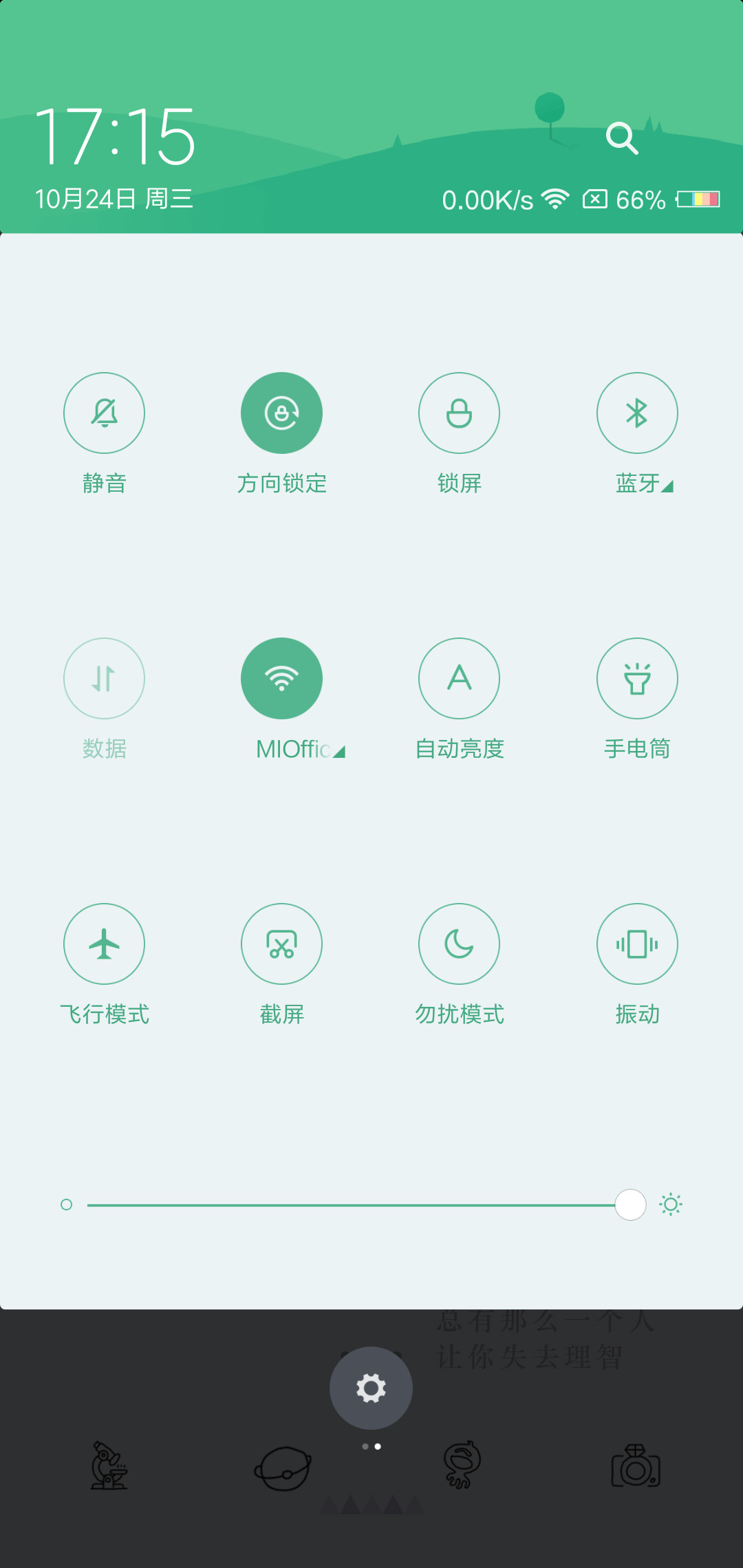Toggle the 数据 mobile data tile
The height and width of the screenshot is (1568, 743).
(x=104, y=678)
